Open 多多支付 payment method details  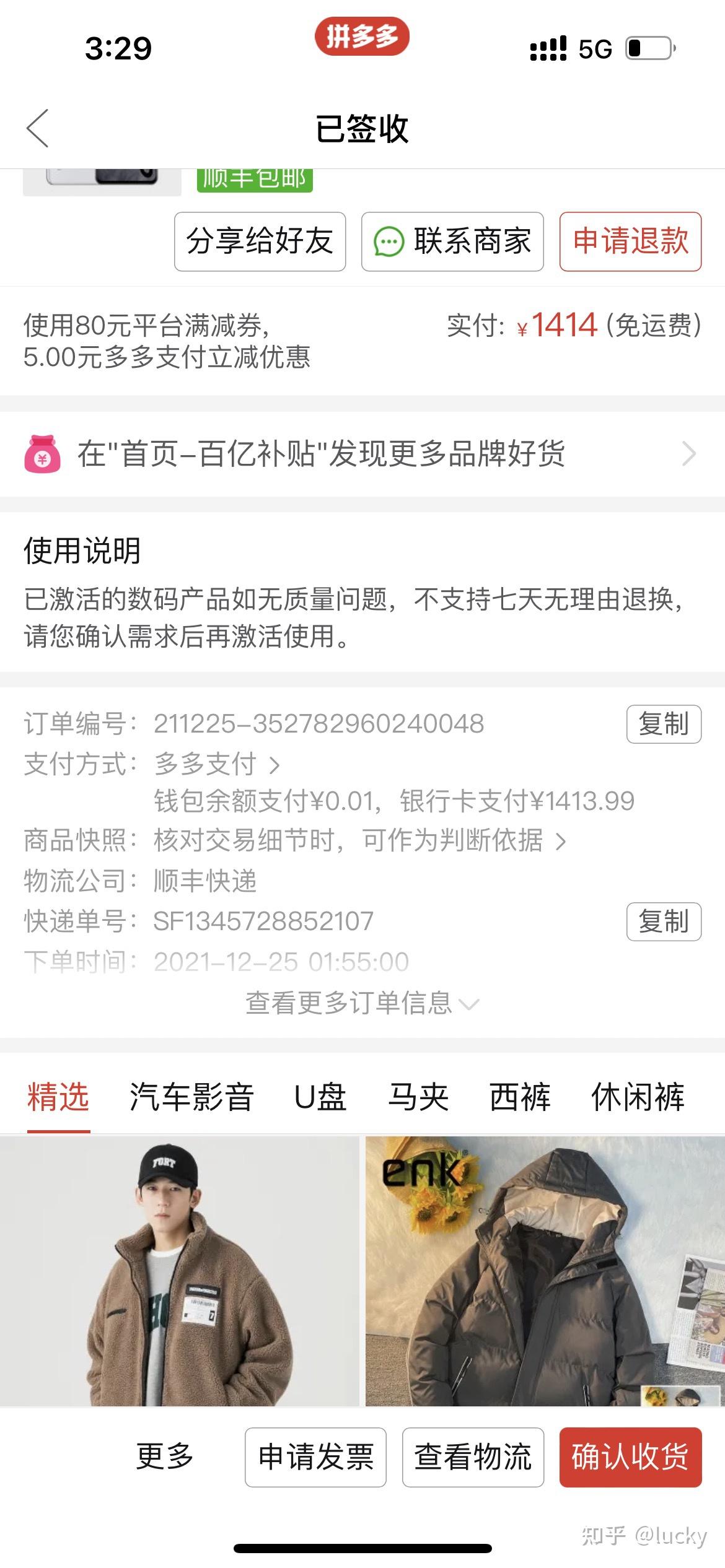tap(217, 764)
